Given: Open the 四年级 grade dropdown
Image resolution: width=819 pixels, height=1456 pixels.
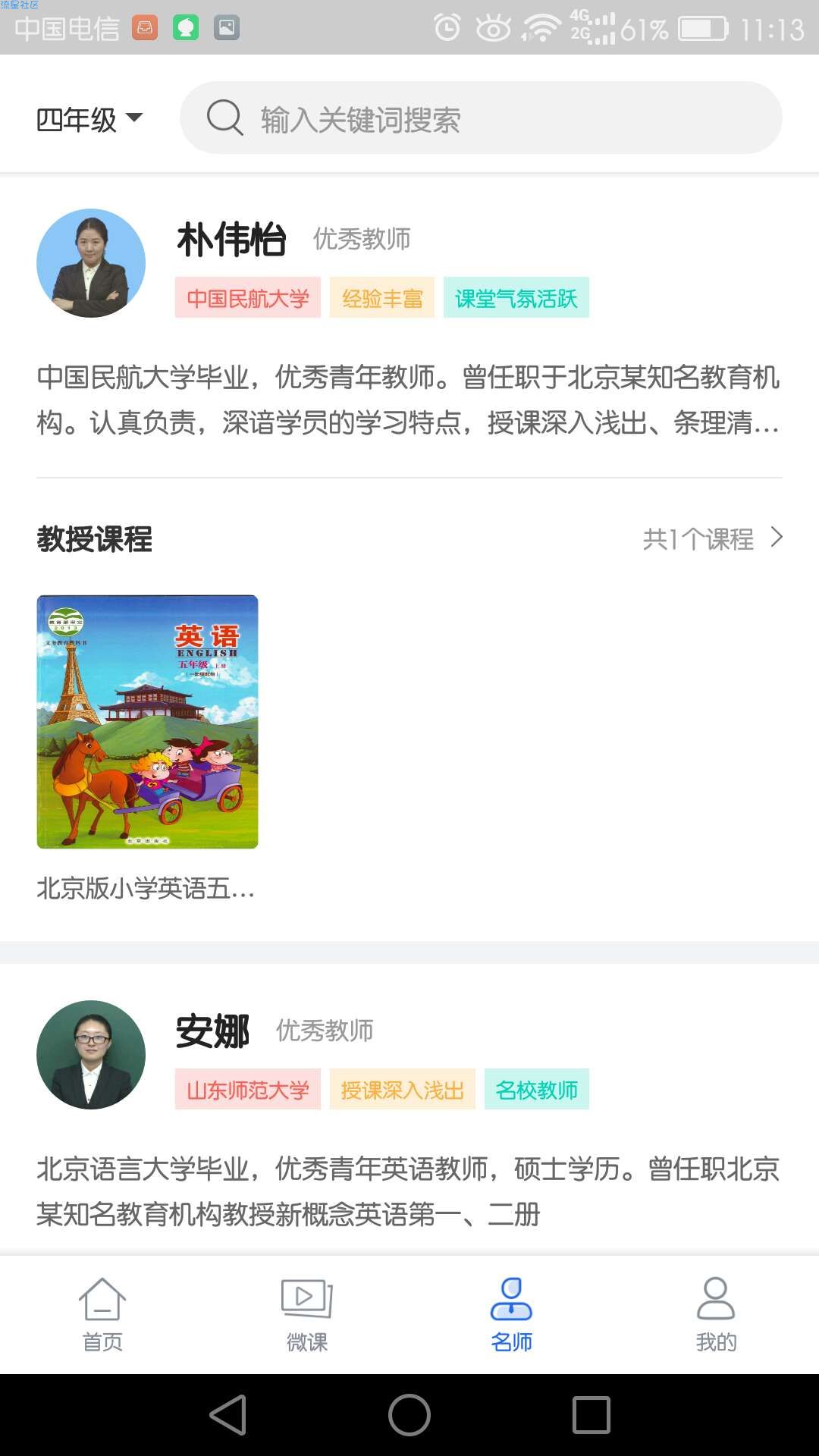Looking at the screenshot, I should 89,119.
